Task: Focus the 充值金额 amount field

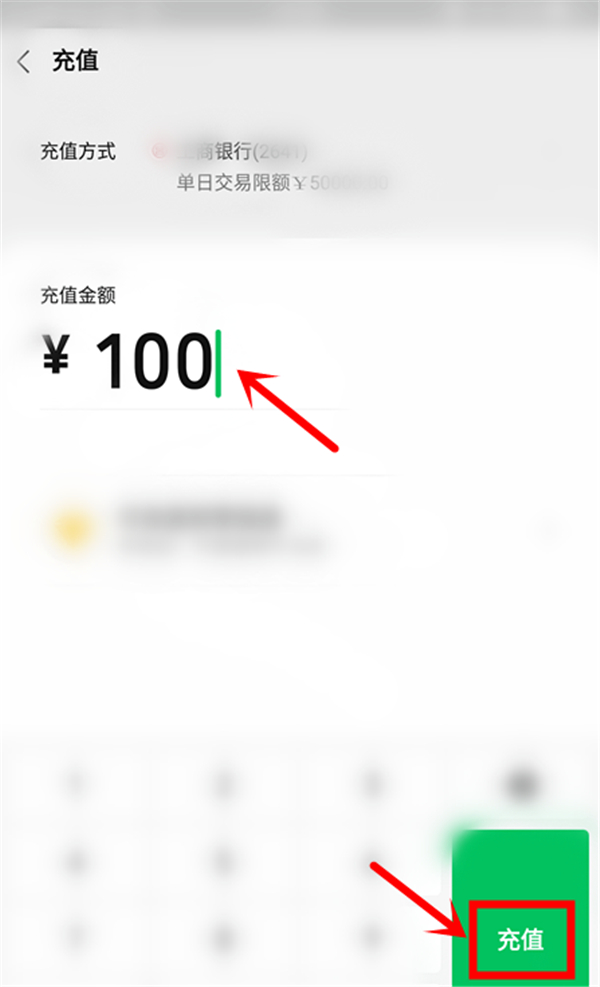Action: click(194, 362)
